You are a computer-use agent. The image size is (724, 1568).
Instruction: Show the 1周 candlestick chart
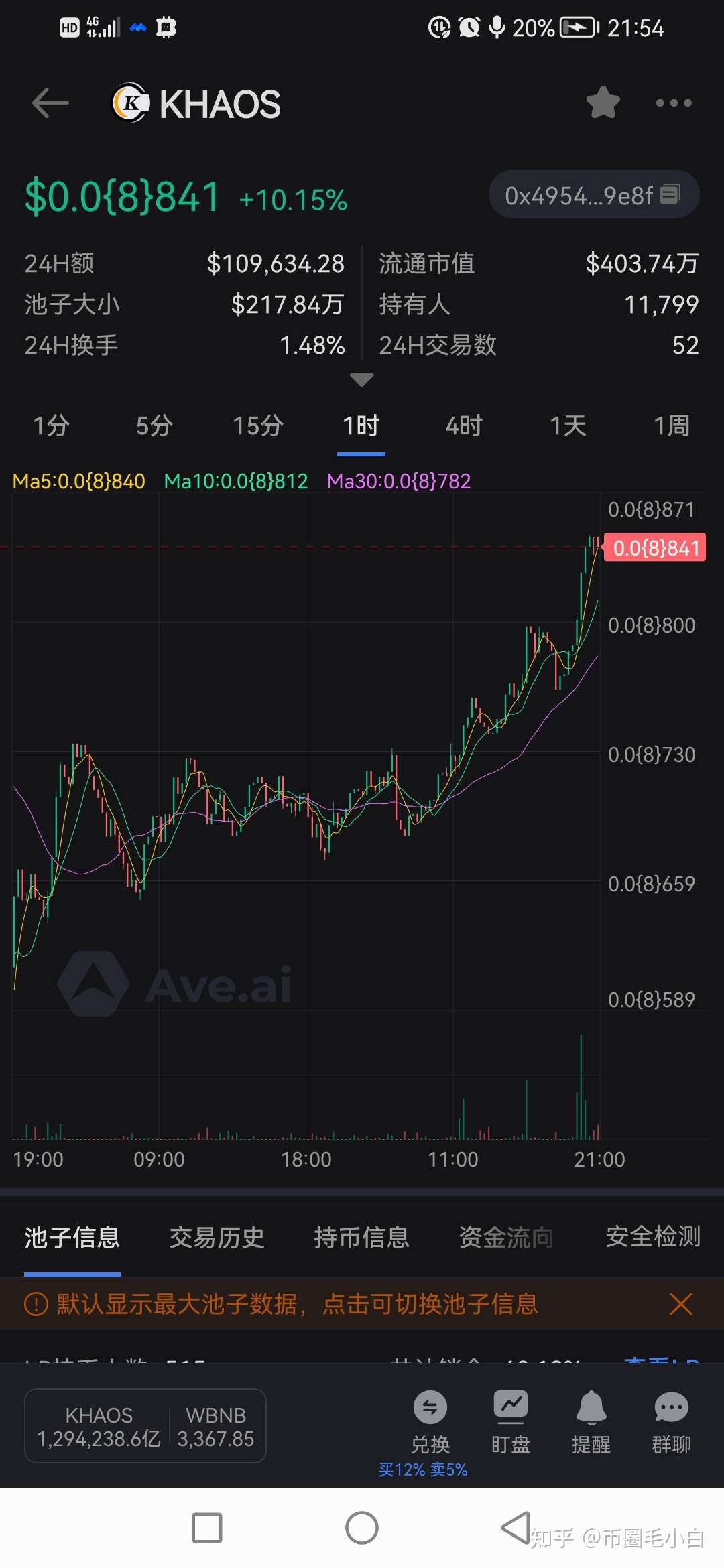(x=671, y=426)
